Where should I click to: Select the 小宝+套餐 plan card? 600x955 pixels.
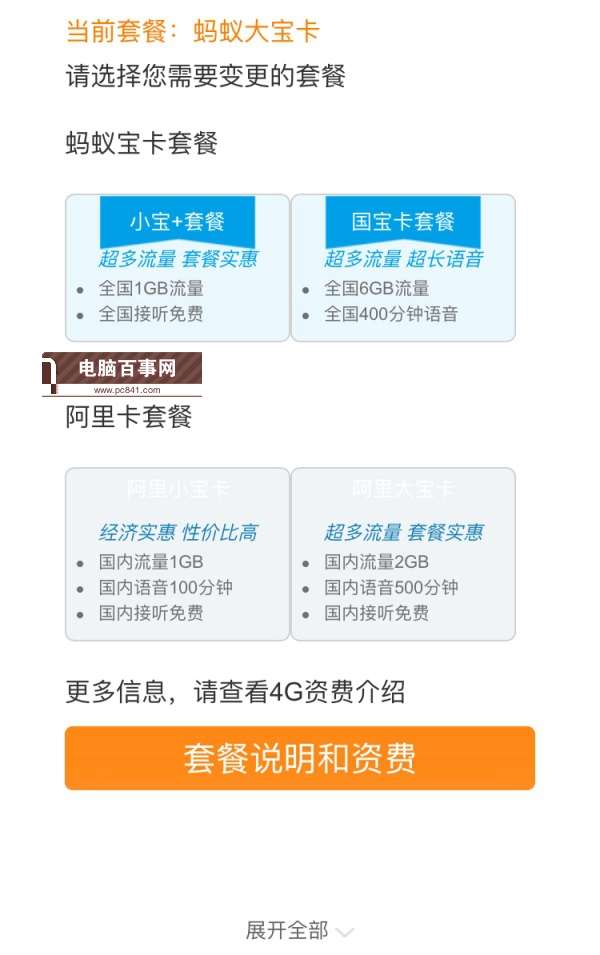[177, 267]
